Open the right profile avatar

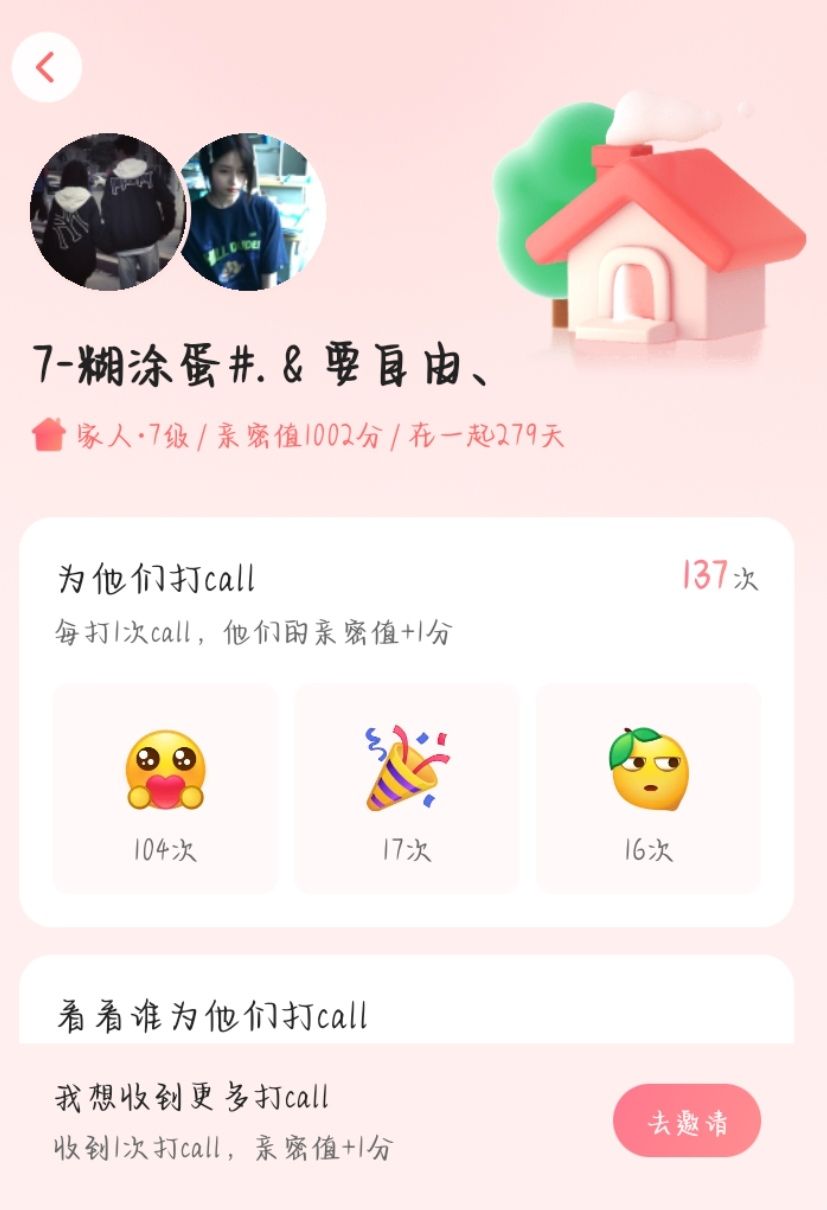[252, 211]
